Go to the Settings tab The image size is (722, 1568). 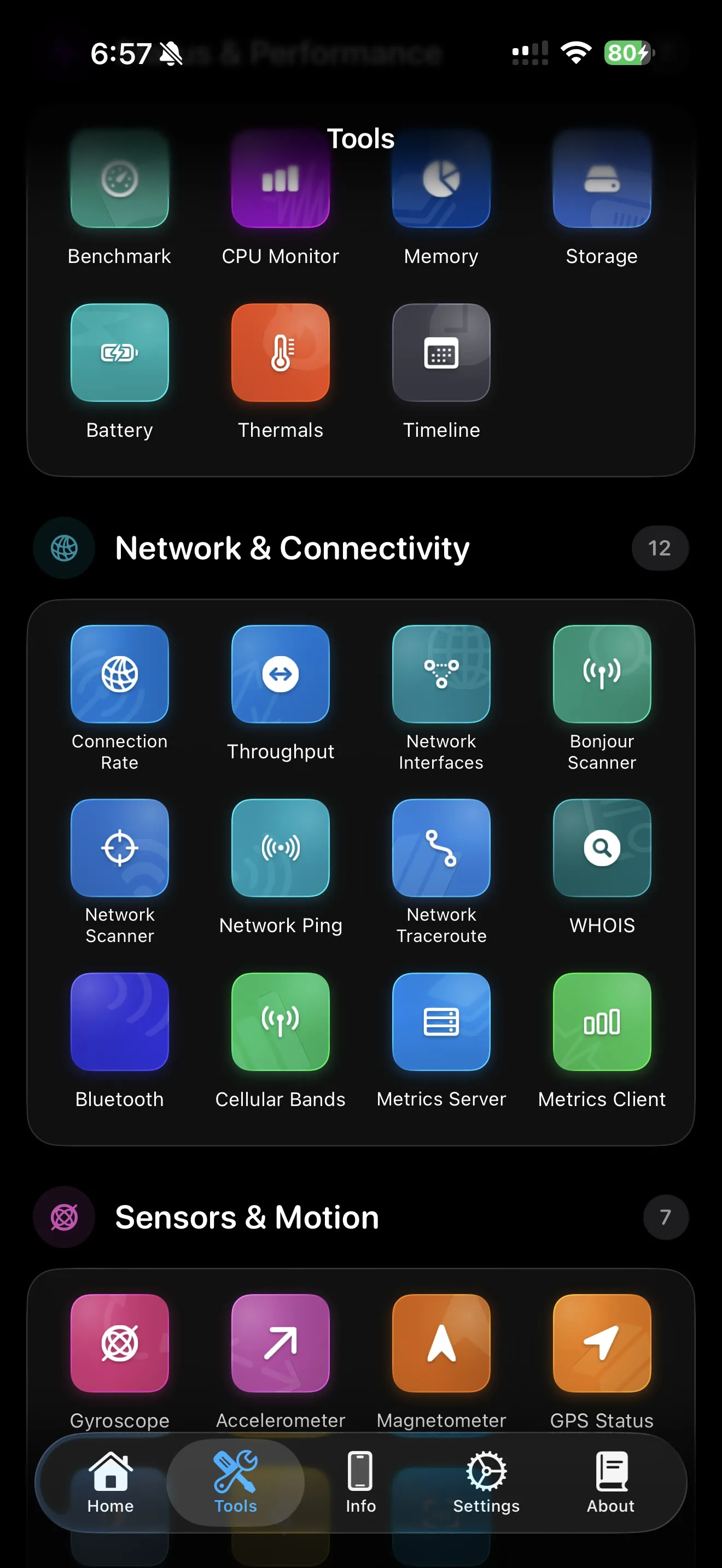click(486, 1483)
